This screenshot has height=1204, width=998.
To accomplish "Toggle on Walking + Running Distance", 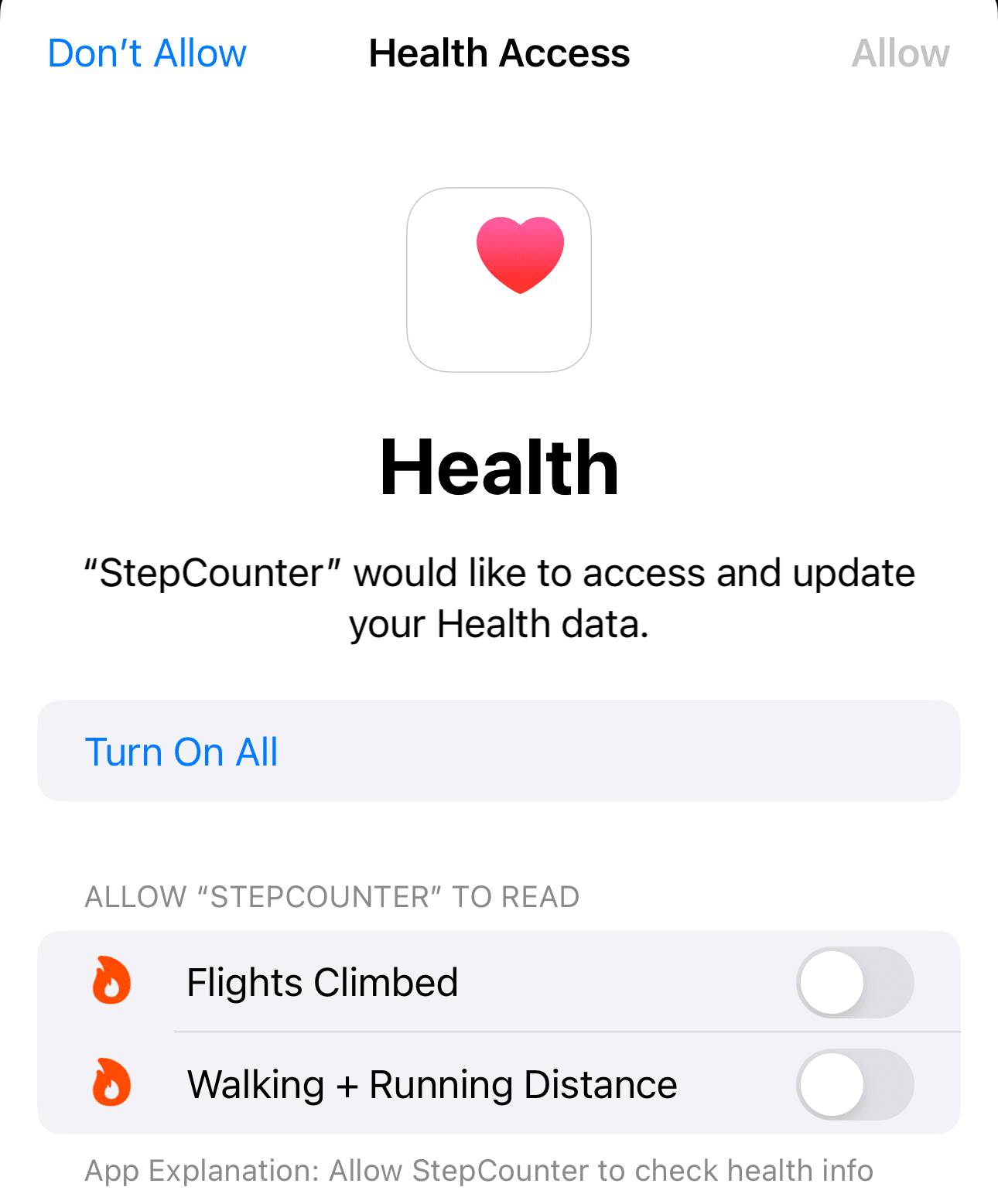I will coord(854,1084).
